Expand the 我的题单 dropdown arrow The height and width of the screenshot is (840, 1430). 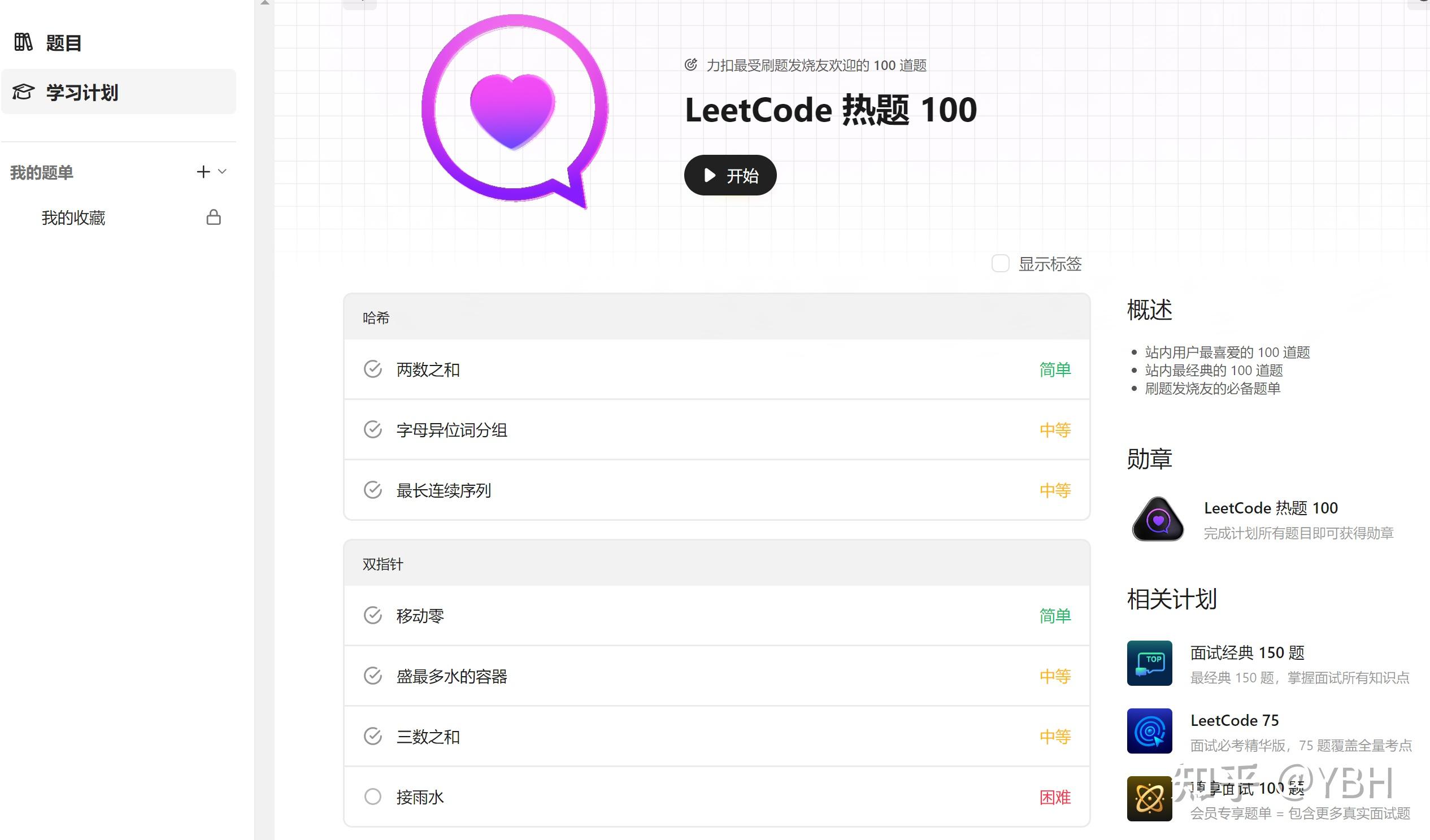click(223, 172)
